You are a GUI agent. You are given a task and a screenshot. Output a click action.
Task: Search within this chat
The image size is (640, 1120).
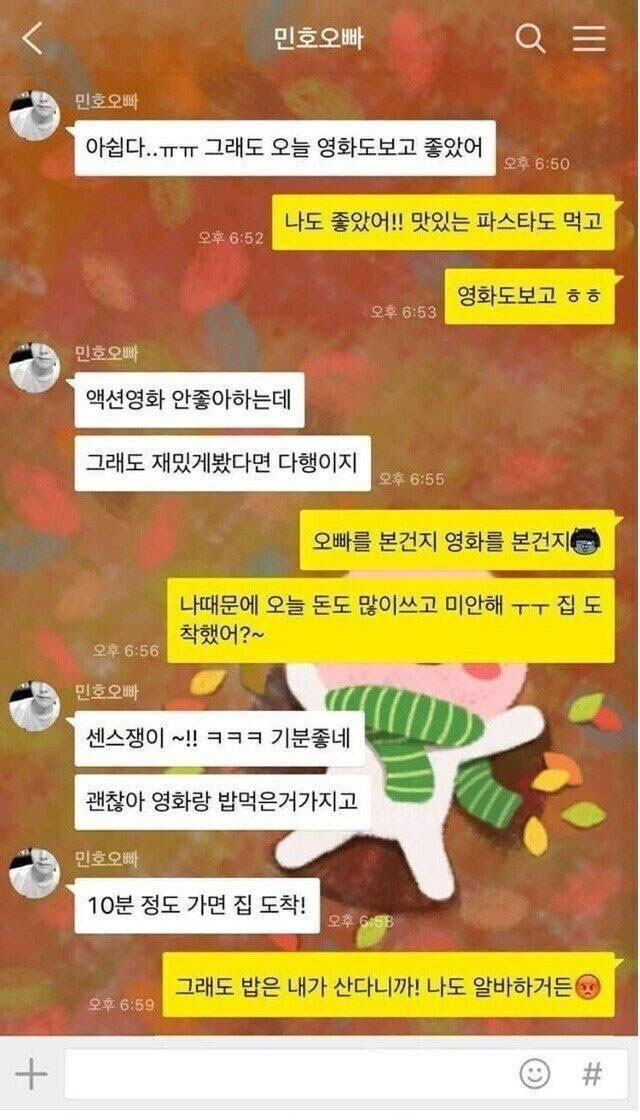[530, 39]
